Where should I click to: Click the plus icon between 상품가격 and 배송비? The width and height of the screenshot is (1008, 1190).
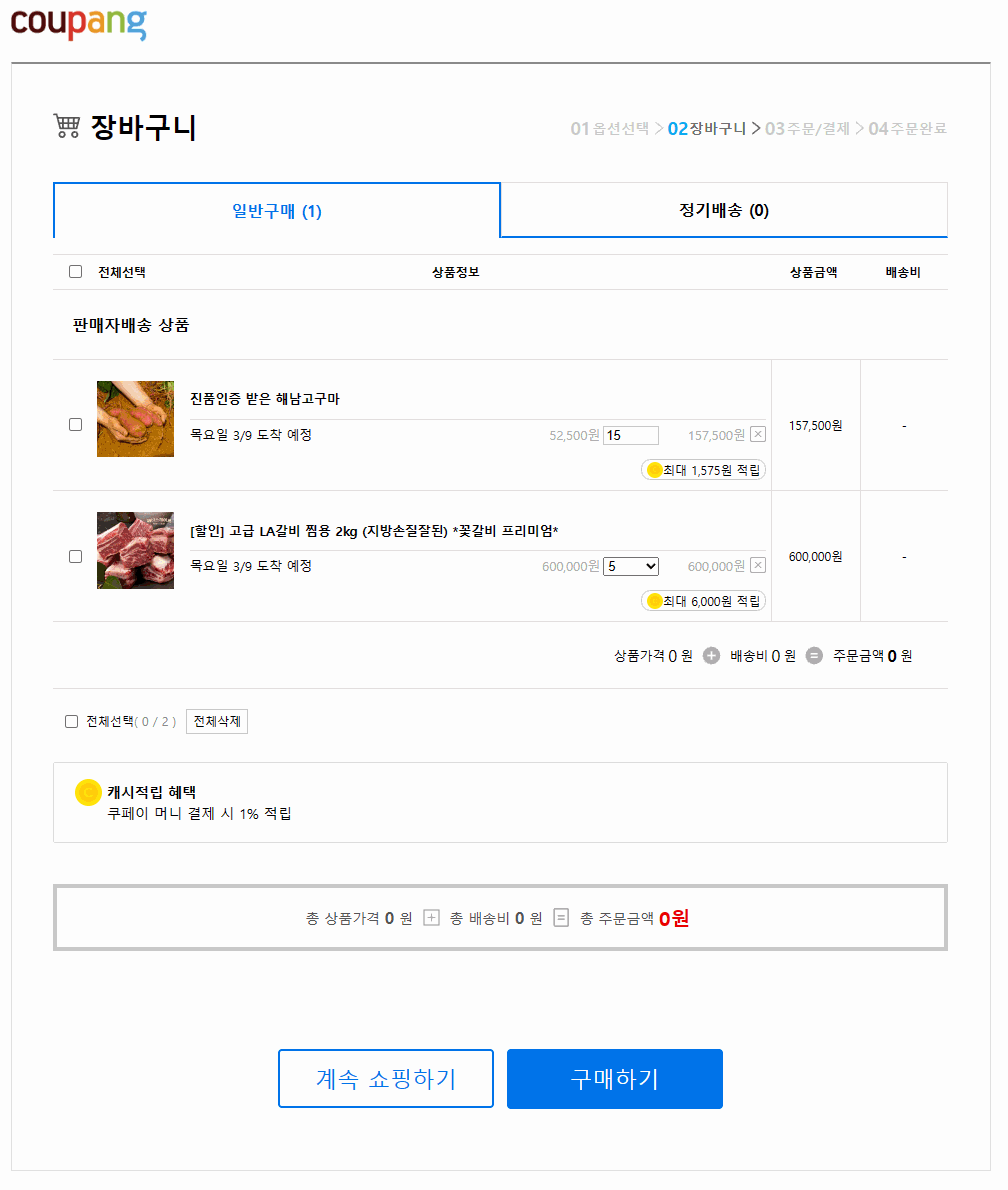[710, 656]
